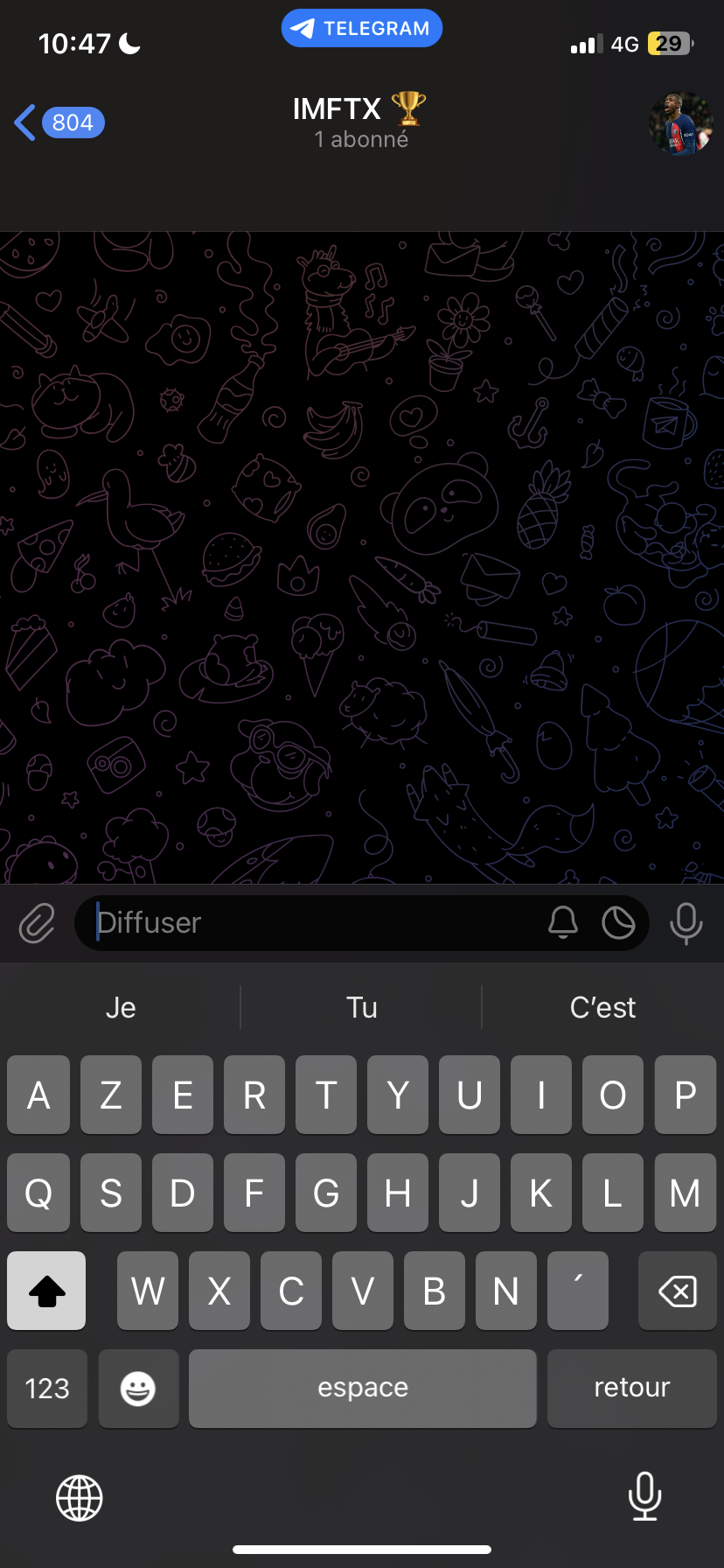Select the suggestion 'C'est'

click(x=602, y=1007)
